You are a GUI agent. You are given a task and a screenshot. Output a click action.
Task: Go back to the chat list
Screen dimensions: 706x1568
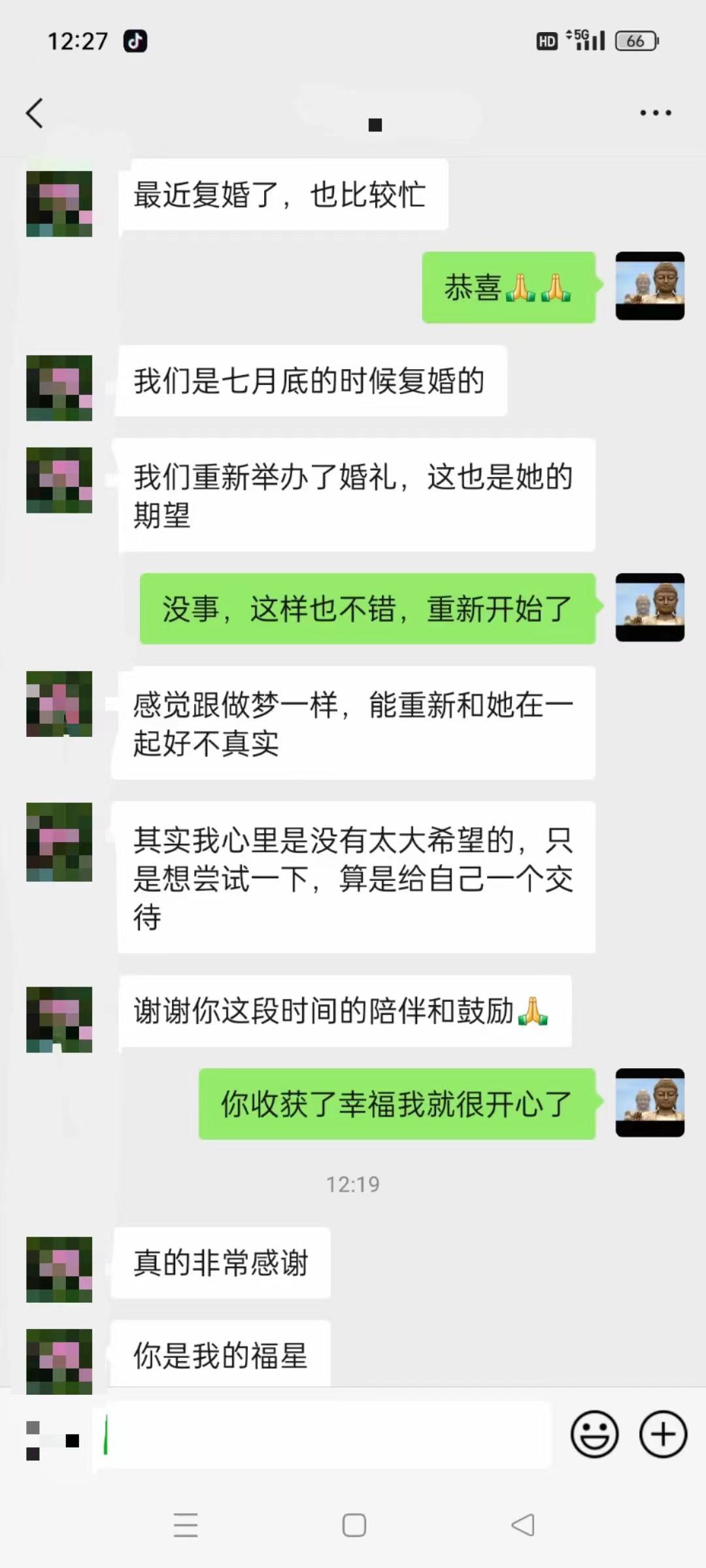35,113
